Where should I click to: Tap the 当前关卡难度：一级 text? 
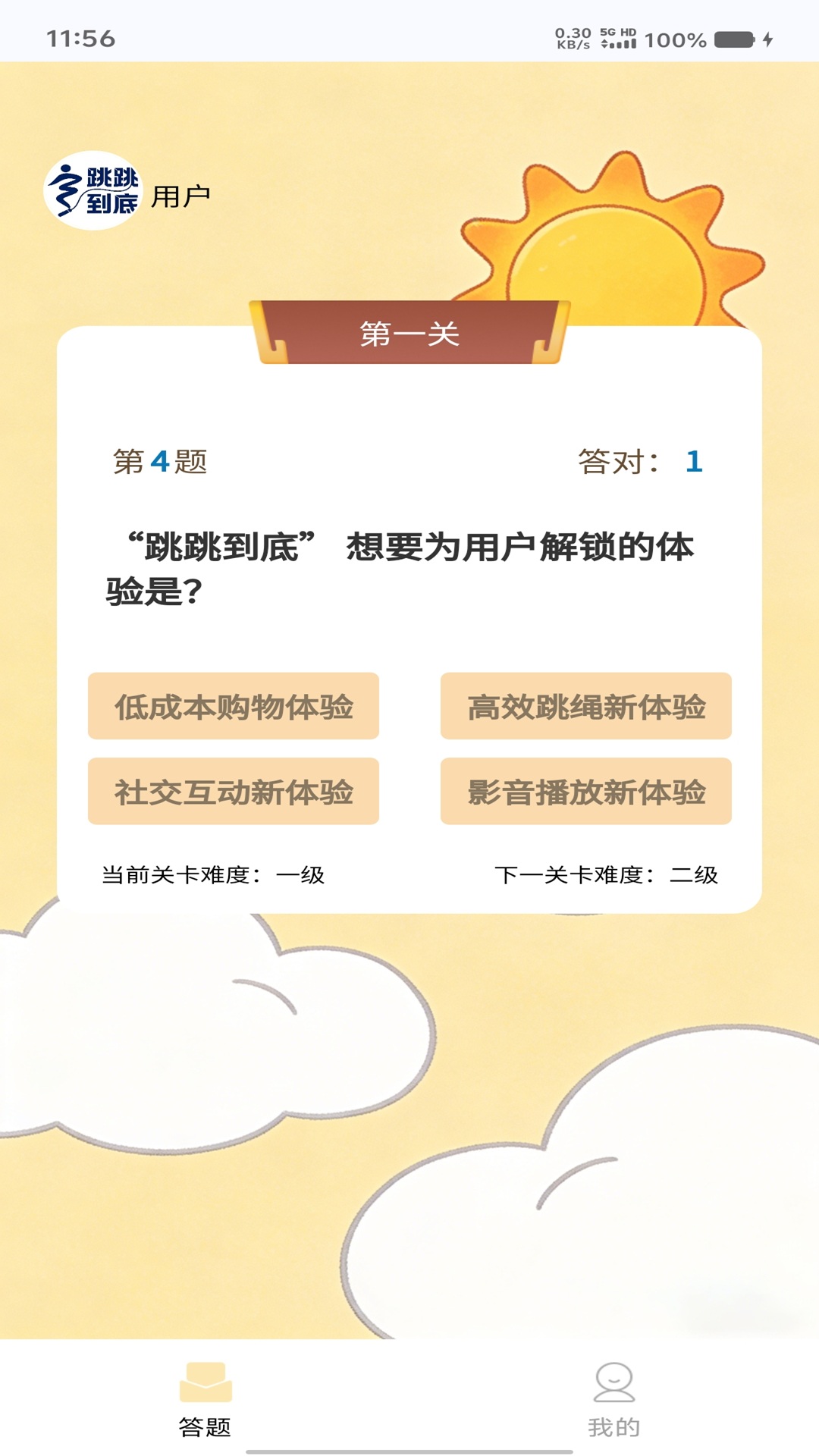(215, 874)
